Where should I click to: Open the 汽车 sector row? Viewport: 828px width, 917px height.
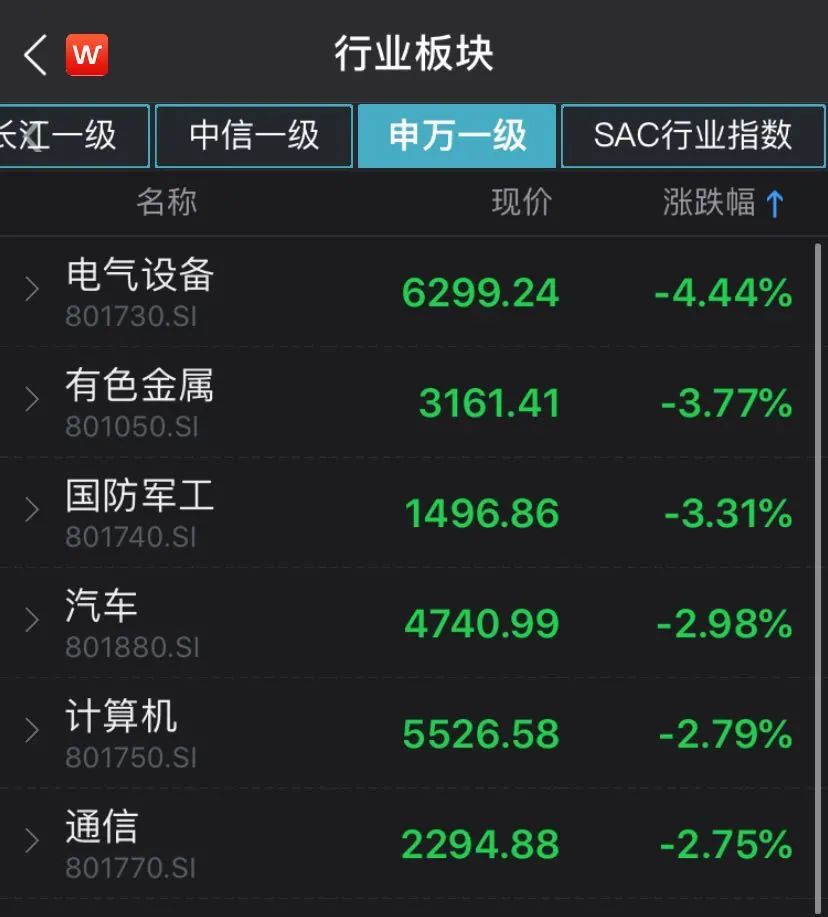pyautogui.click(x=407, y=623)
